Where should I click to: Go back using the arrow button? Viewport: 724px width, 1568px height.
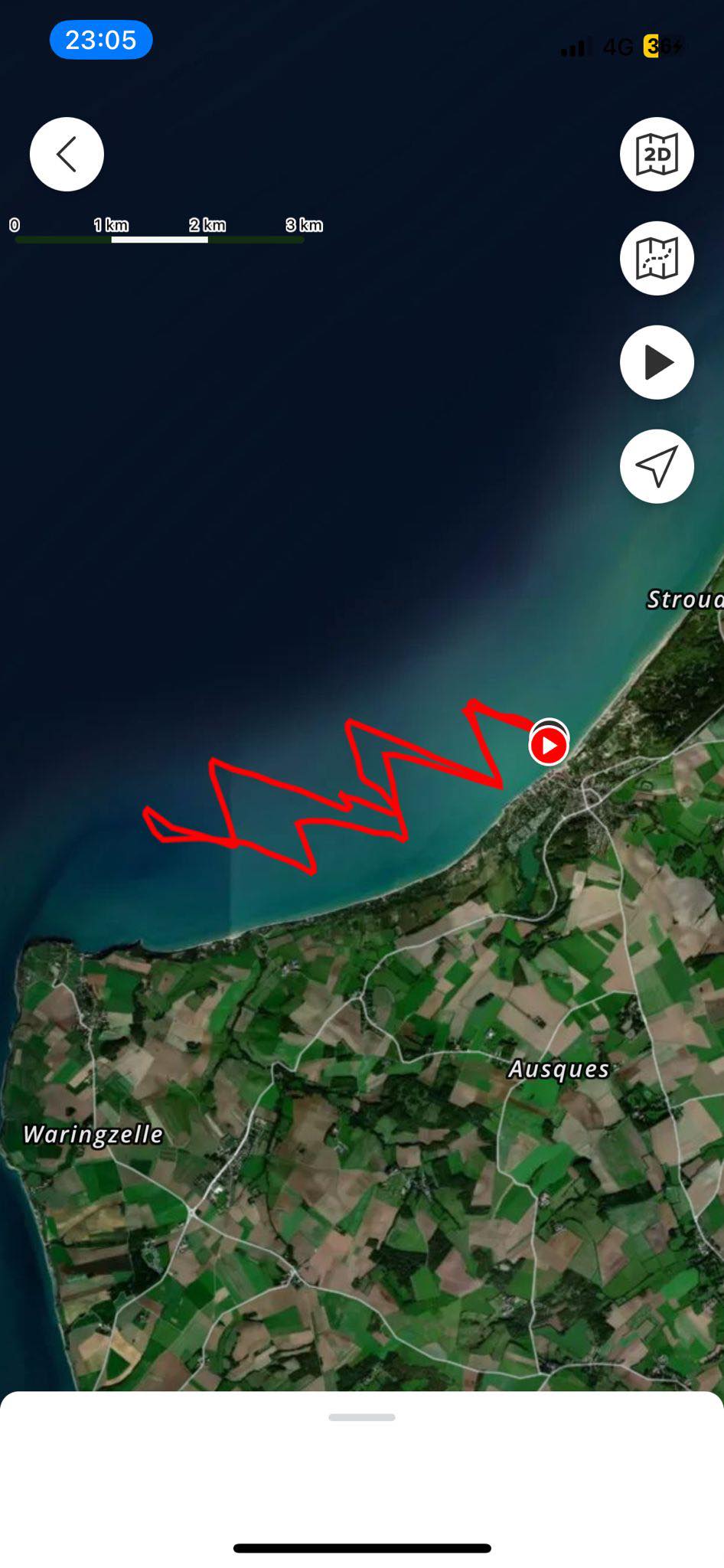click(x=67, y=154)
